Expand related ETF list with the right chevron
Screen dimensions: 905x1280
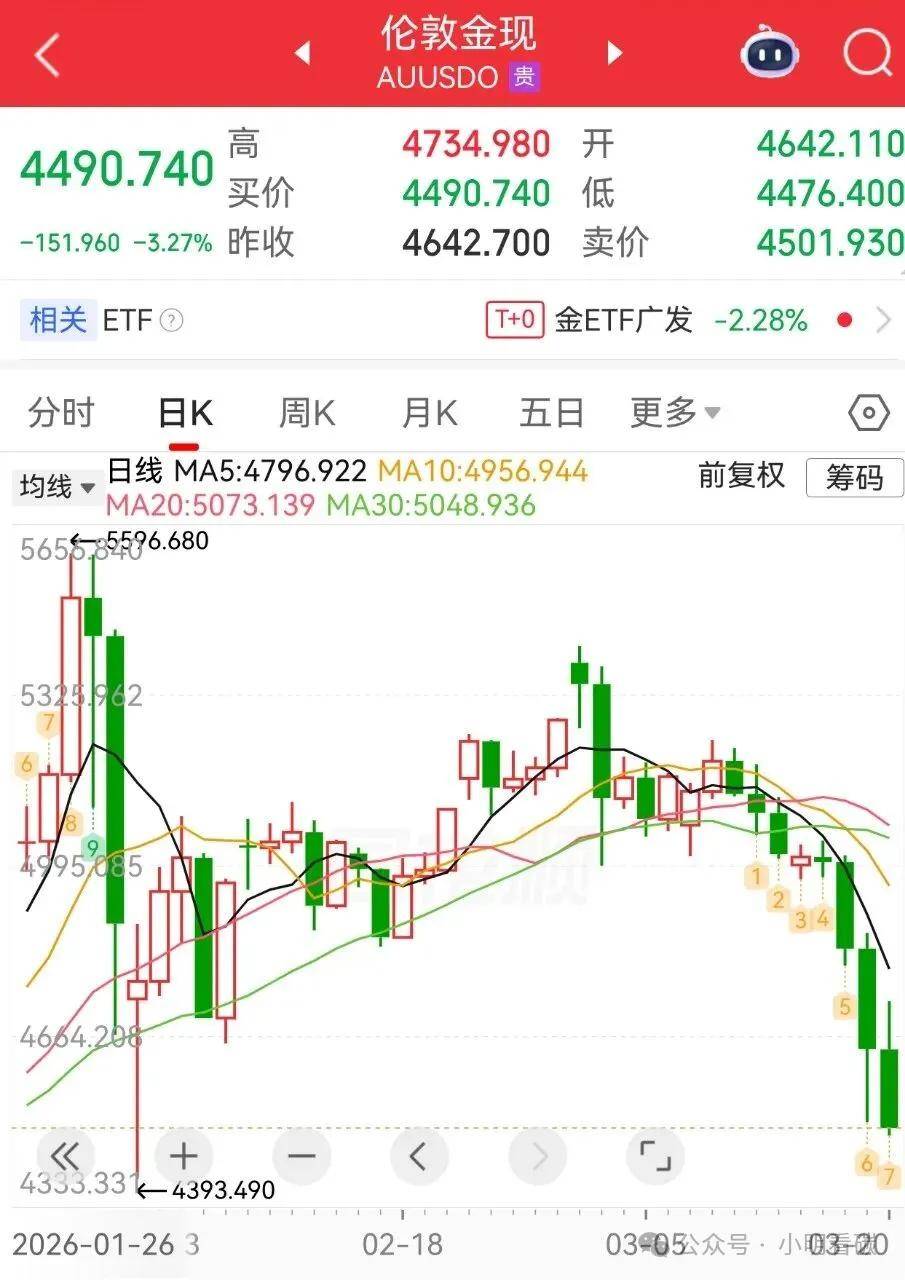[884, 321]
